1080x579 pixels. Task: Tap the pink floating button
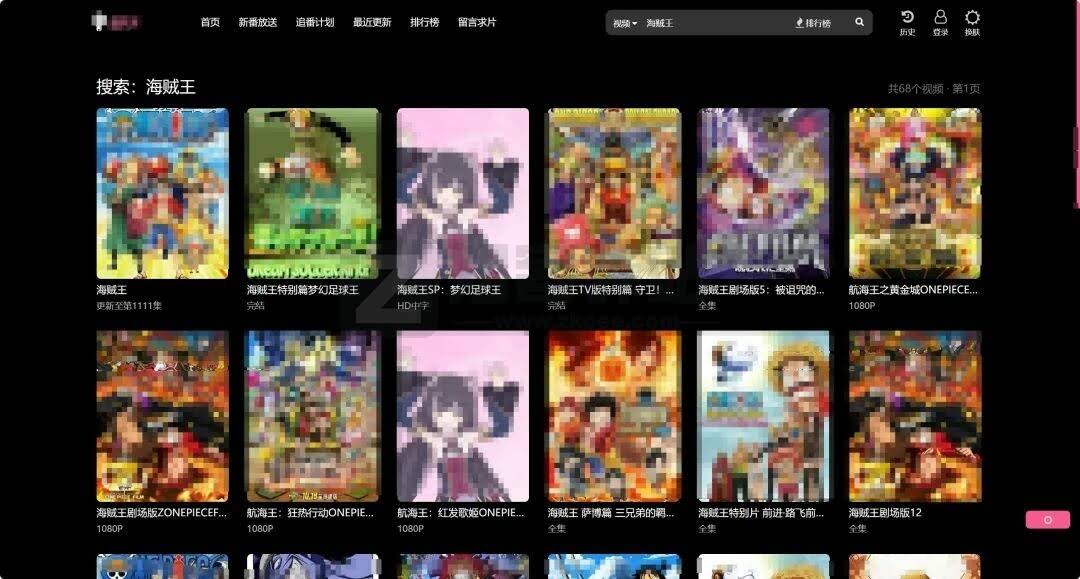(1047, 520)
